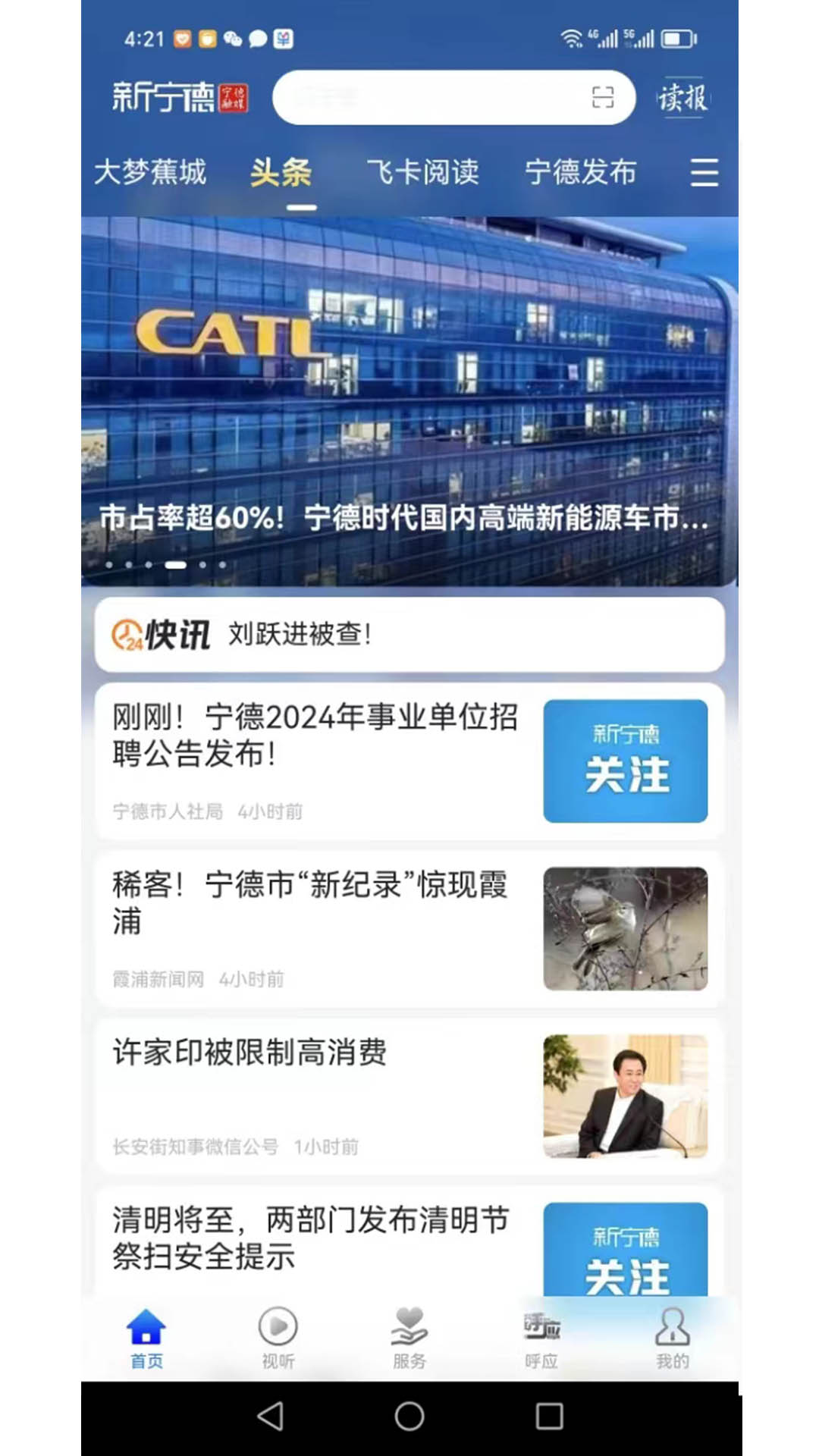Switch to 大梦蕉城 tab
Viewport: 819px width, 1456px height.
(x=150, y=172)
